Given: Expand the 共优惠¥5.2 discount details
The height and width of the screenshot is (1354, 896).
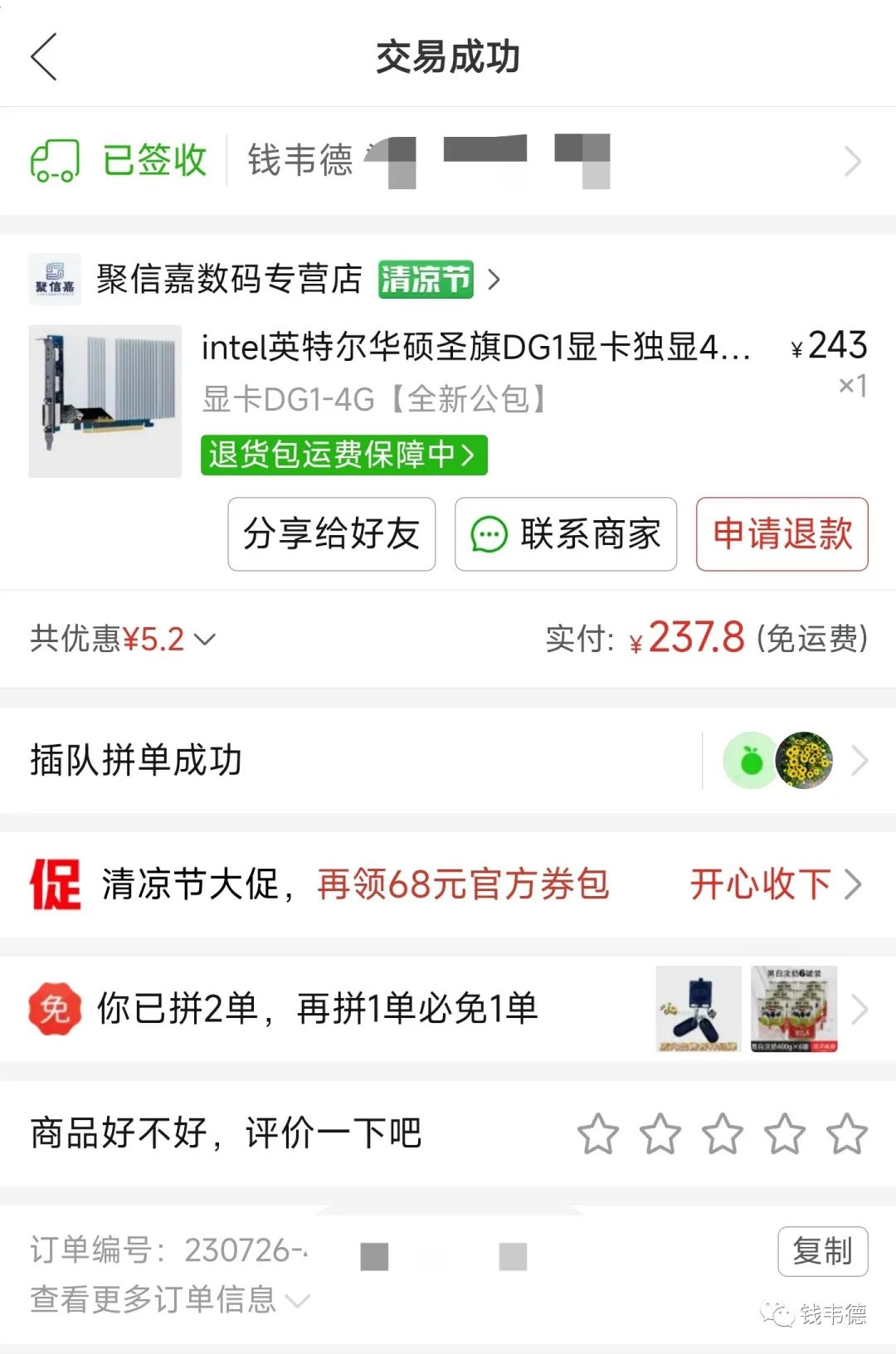Looking at the screenshot, I should click(123, 640).
